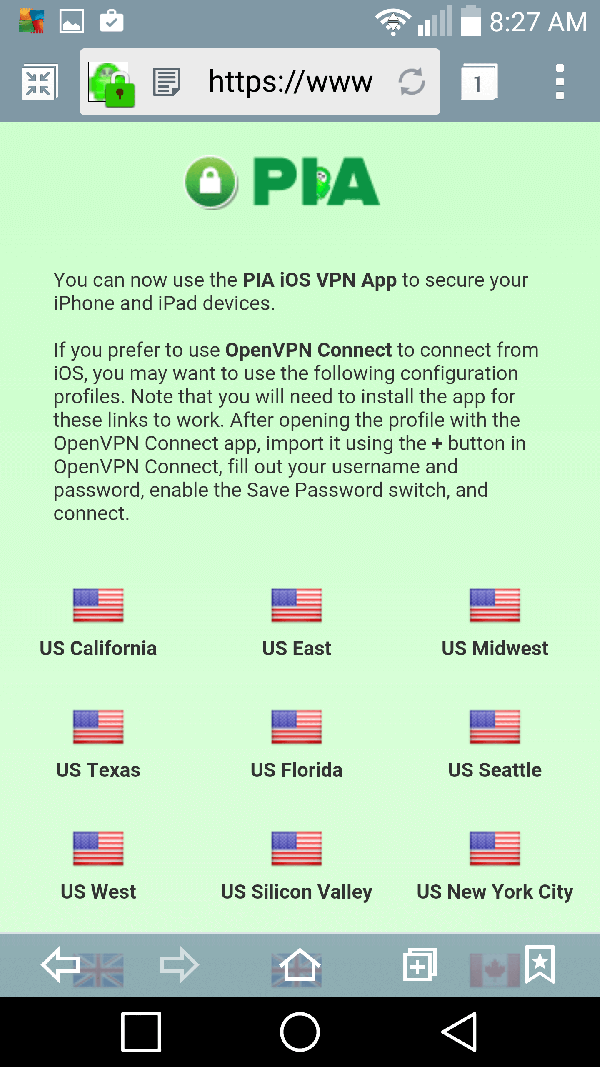Tap the URL address bar
This screenshot has width=600, height=1067.
[290, 82]
